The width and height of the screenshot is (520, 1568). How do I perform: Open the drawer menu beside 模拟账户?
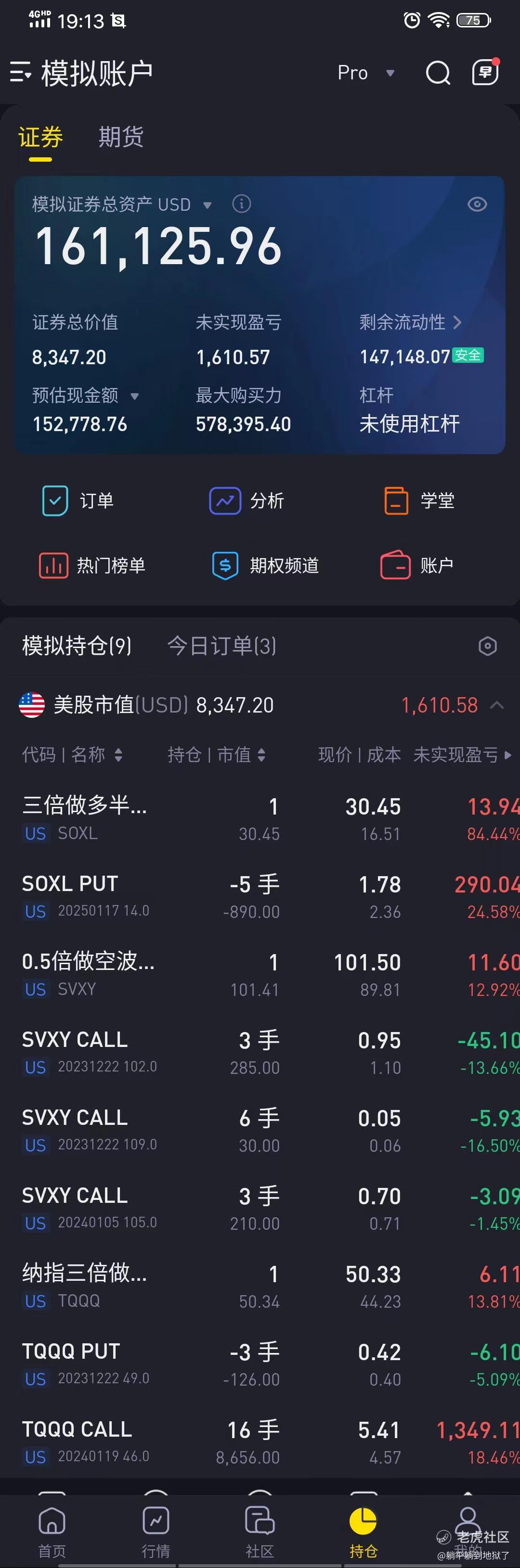(x=20, y=73)
